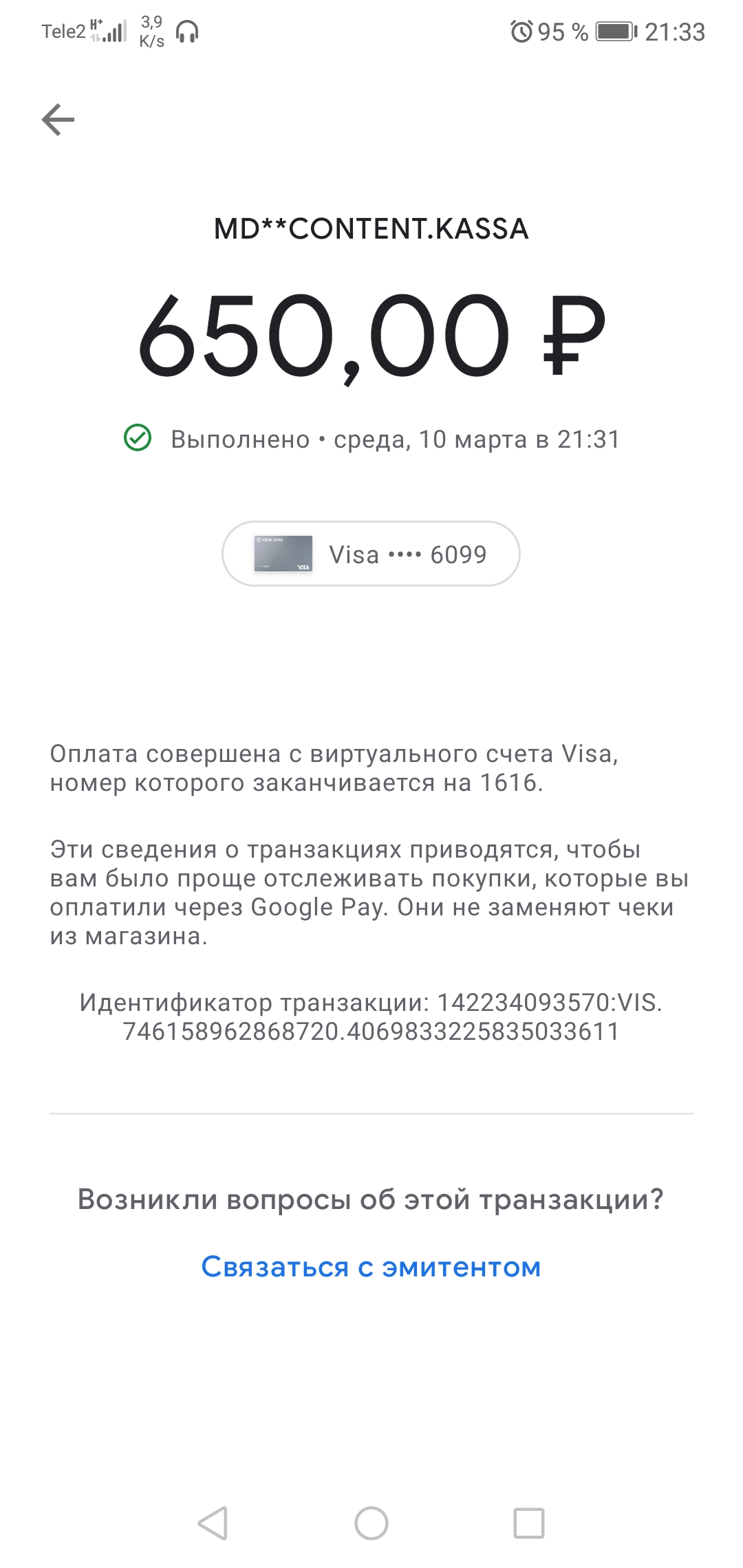Tap the system home button
743x1568 pixels.
point(371,1523)
